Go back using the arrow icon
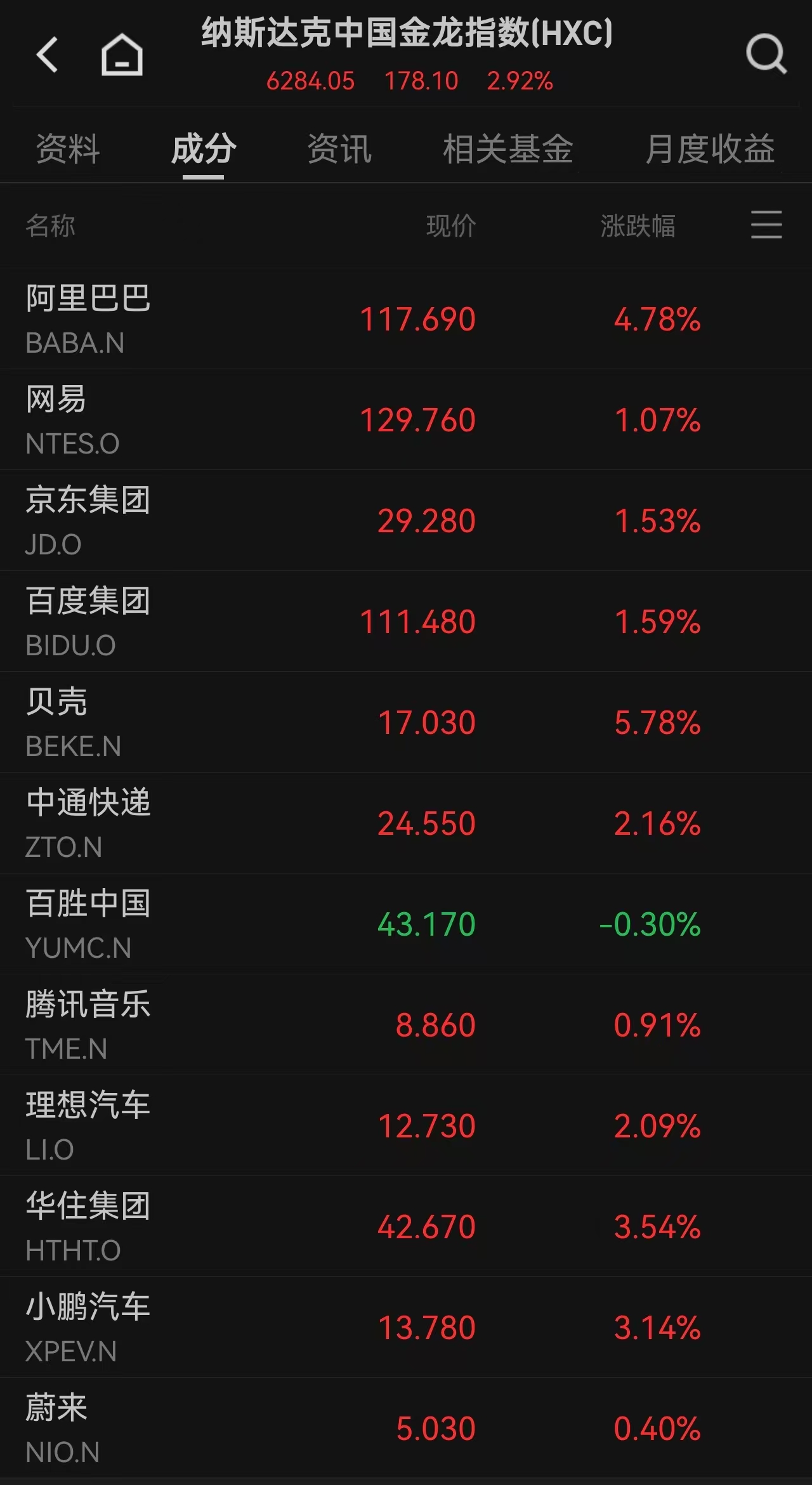Screen dimensions: 812x1485 (47, 55)
